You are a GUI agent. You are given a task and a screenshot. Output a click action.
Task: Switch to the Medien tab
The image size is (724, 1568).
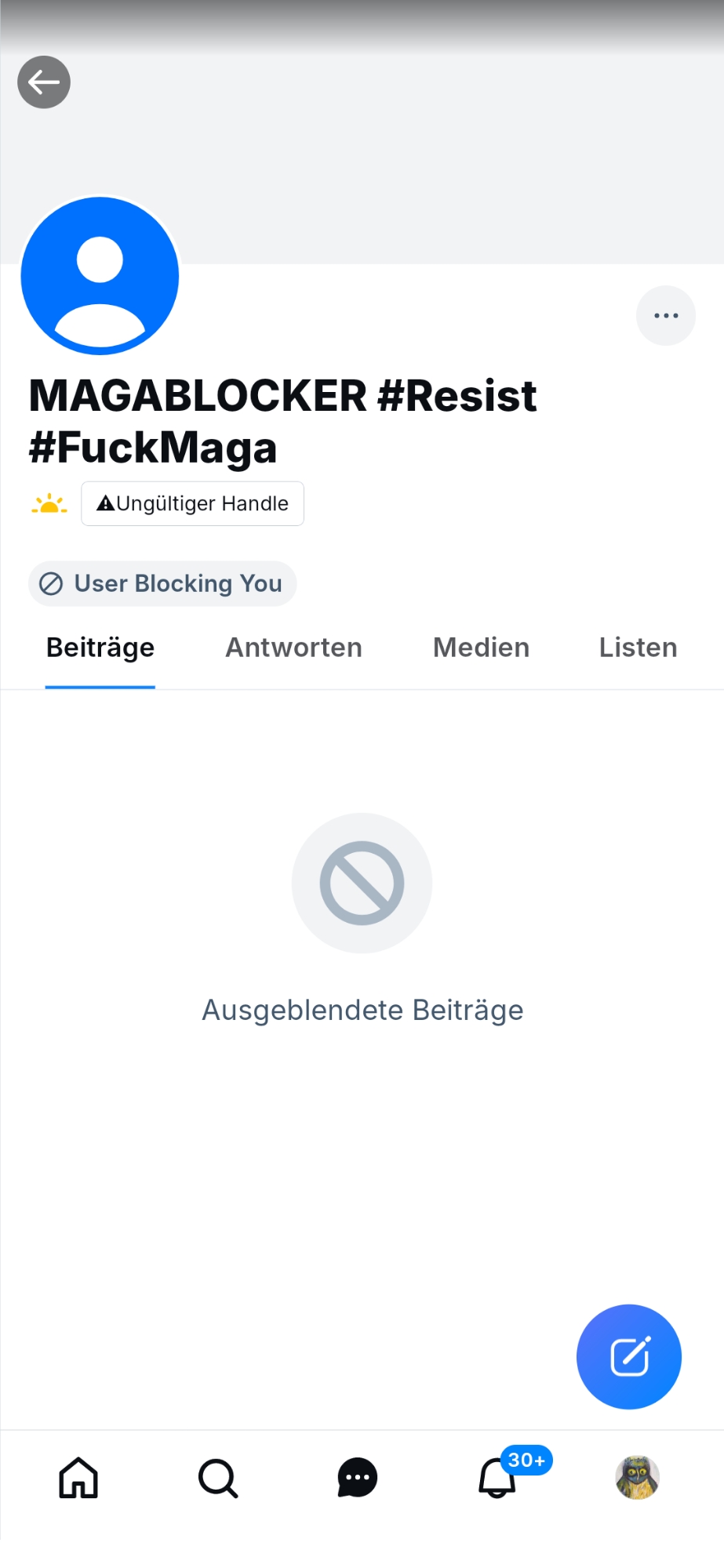click(481, 648)
